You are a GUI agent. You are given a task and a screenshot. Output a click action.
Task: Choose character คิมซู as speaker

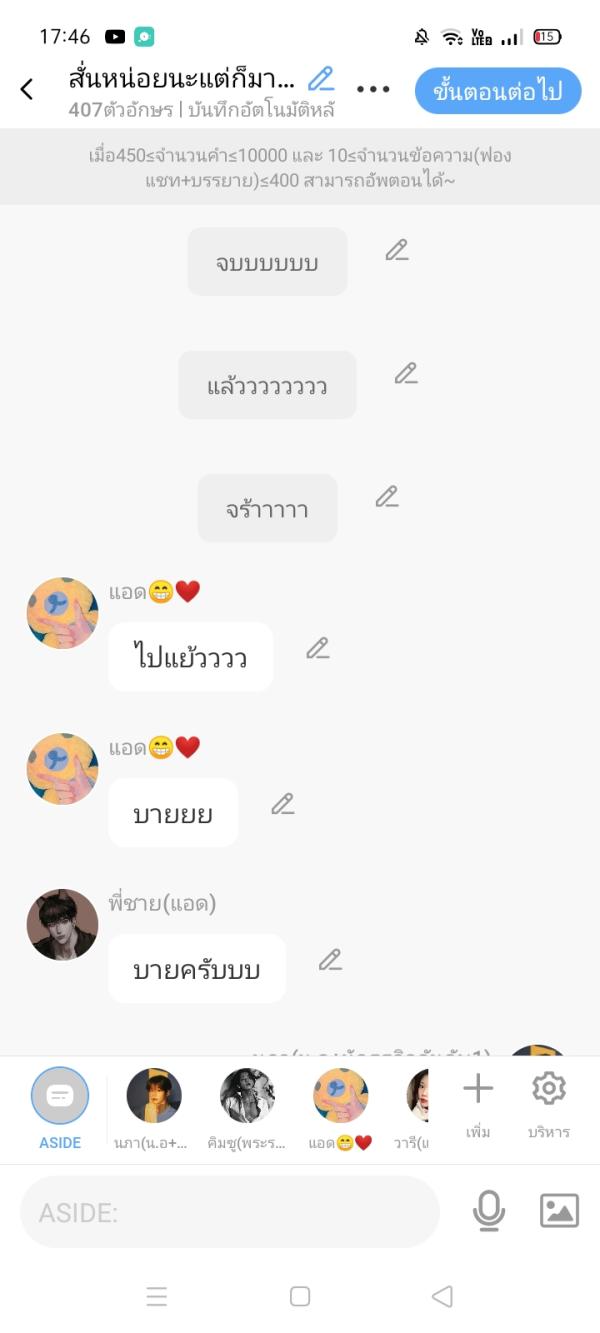(x=247, y=1105)
